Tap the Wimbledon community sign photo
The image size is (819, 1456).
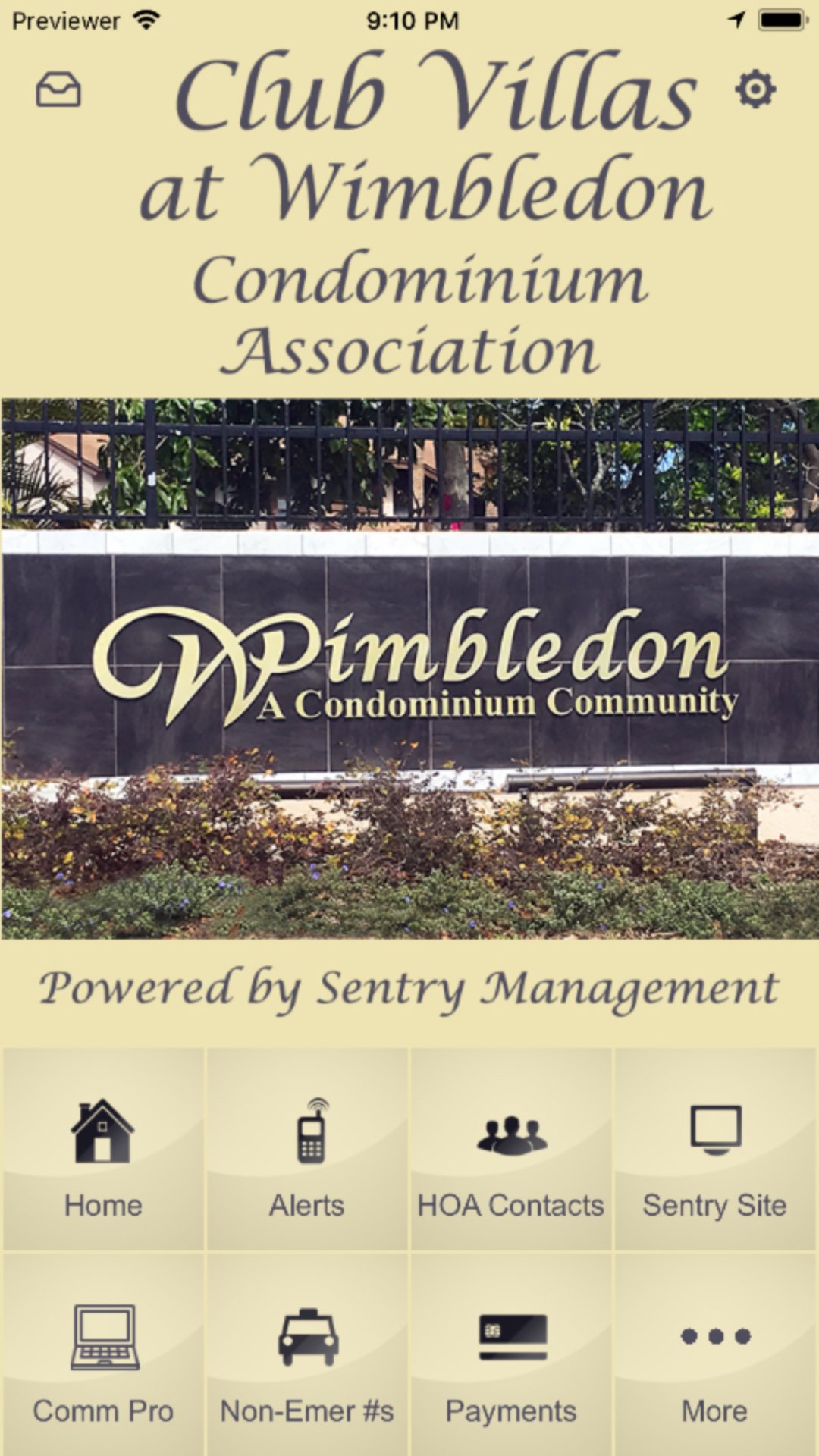[x=409, y=667]
